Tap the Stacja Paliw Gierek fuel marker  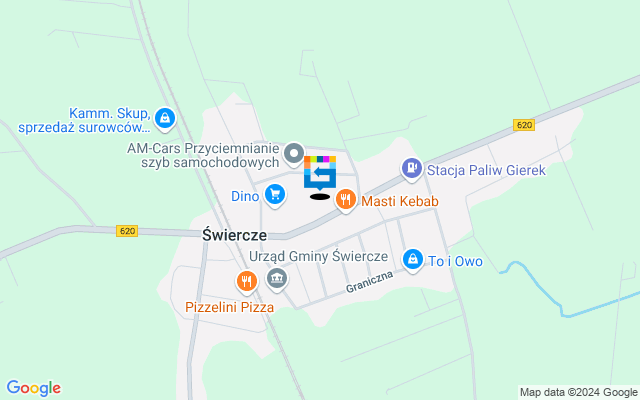[410, 170]
